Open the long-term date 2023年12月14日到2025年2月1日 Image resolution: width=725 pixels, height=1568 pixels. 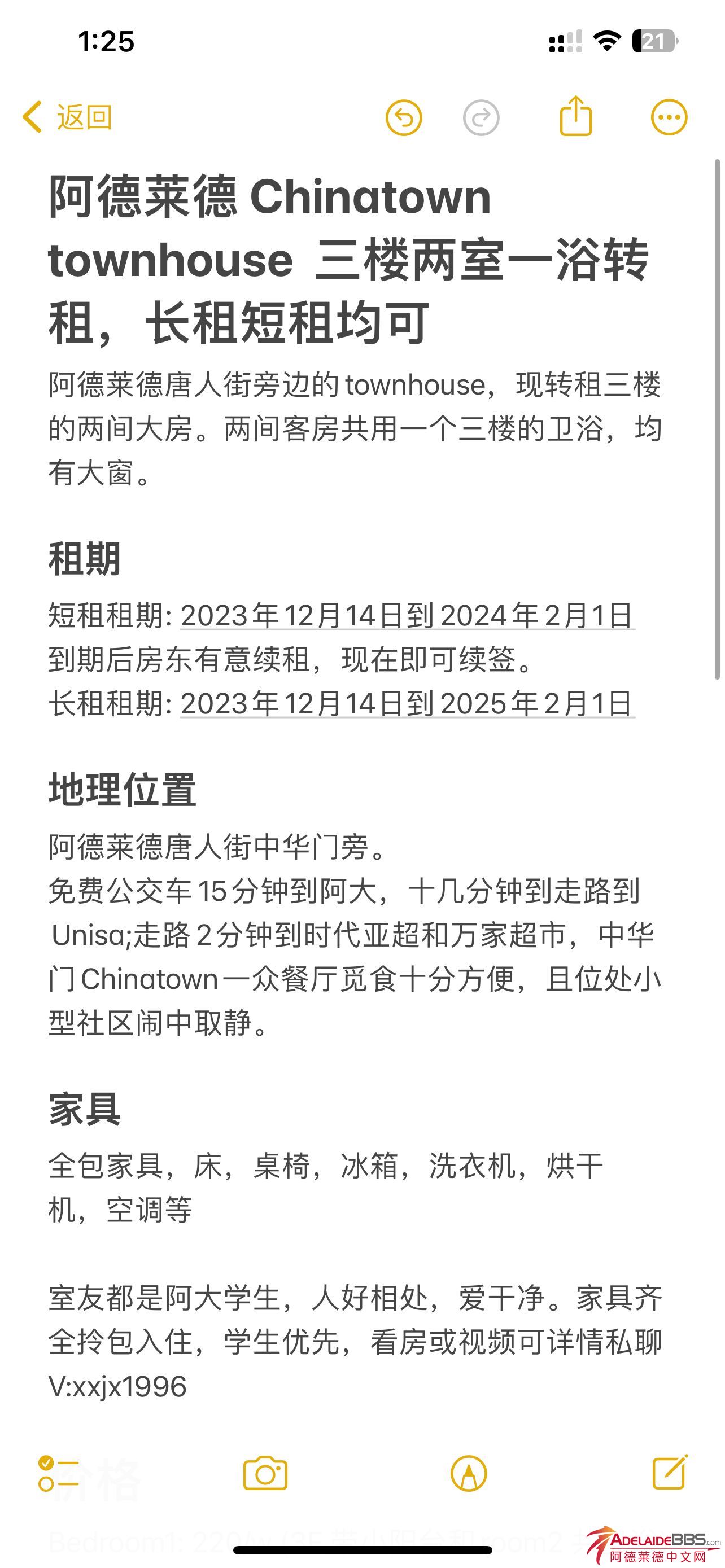tap(407, 704)
